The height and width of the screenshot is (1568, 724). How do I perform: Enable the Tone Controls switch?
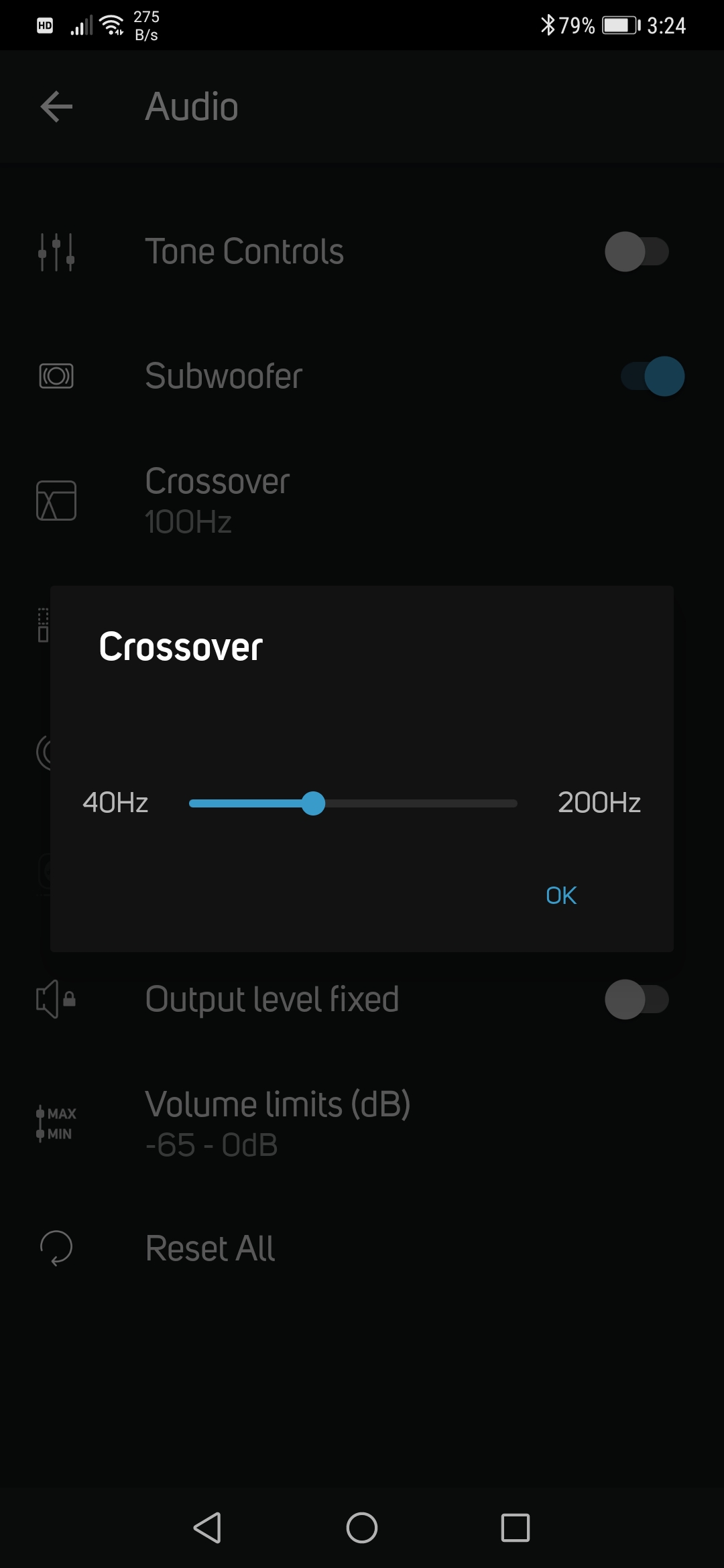(637, 252)
